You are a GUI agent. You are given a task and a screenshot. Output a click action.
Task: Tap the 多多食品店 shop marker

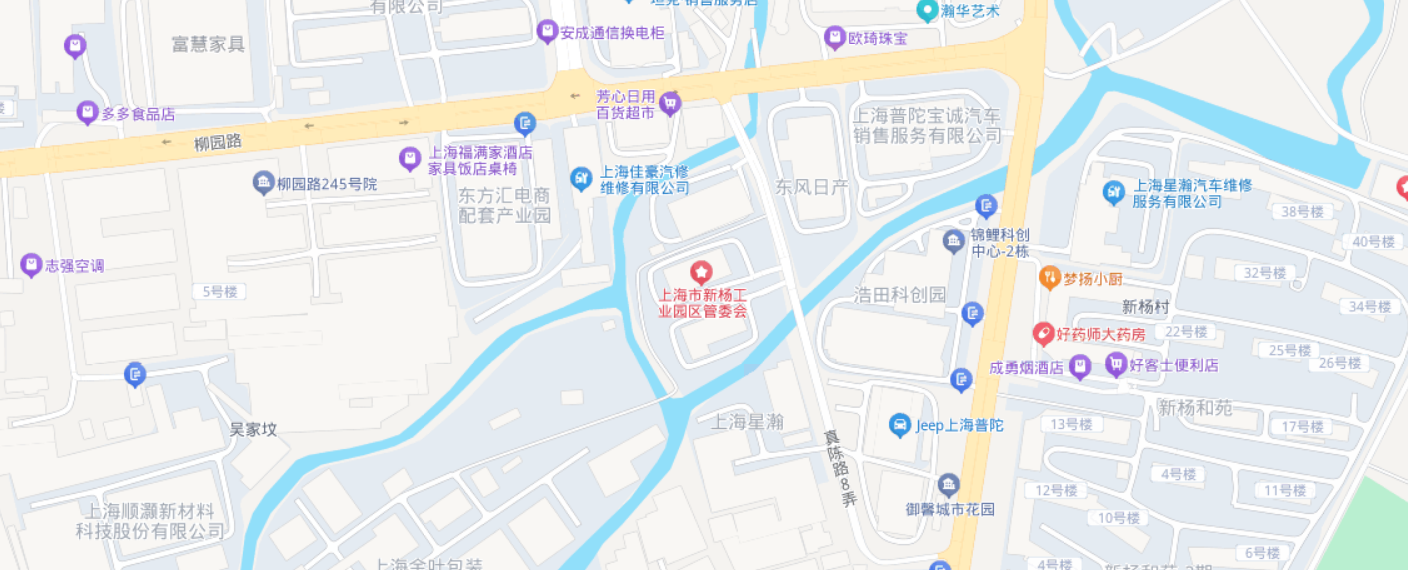pos(88,112)
